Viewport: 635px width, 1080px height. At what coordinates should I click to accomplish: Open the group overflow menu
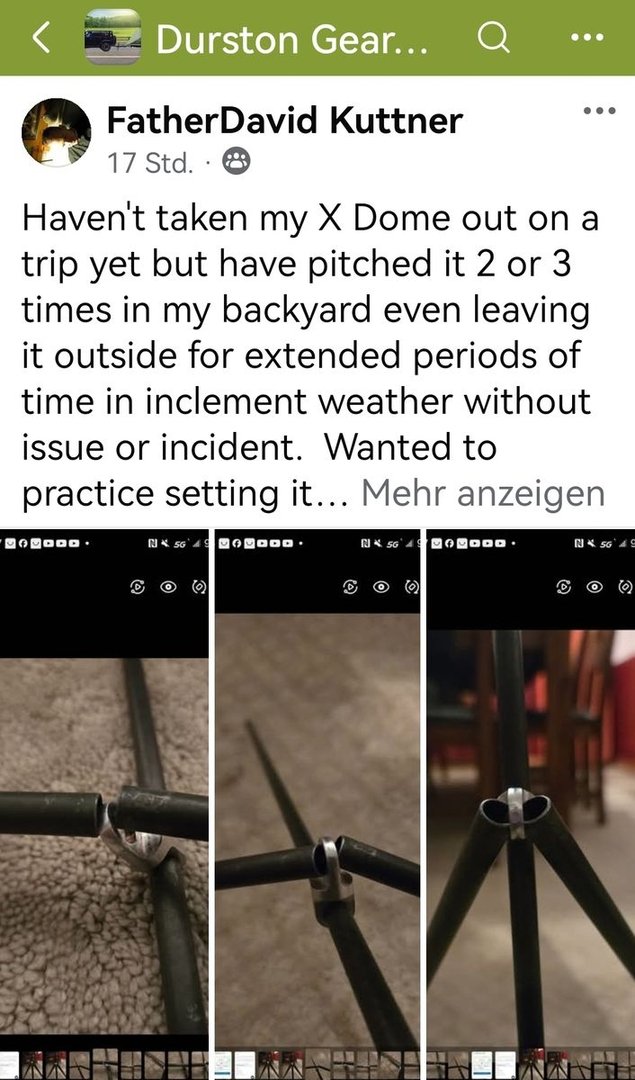[586, 38]
